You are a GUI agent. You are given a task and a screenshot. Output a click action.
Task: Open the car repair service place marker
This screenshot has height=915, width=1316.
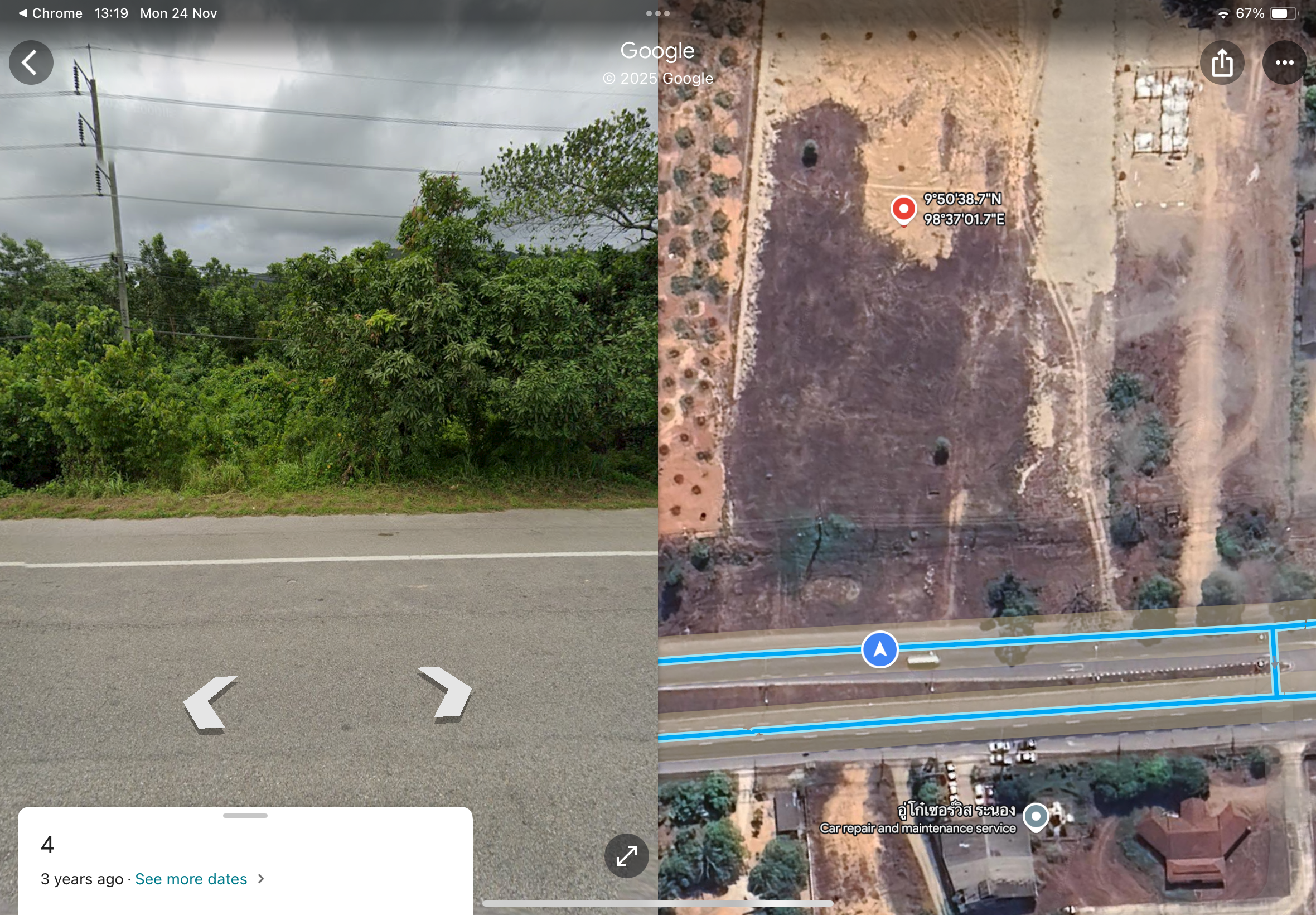click(x=1036, y=816)
